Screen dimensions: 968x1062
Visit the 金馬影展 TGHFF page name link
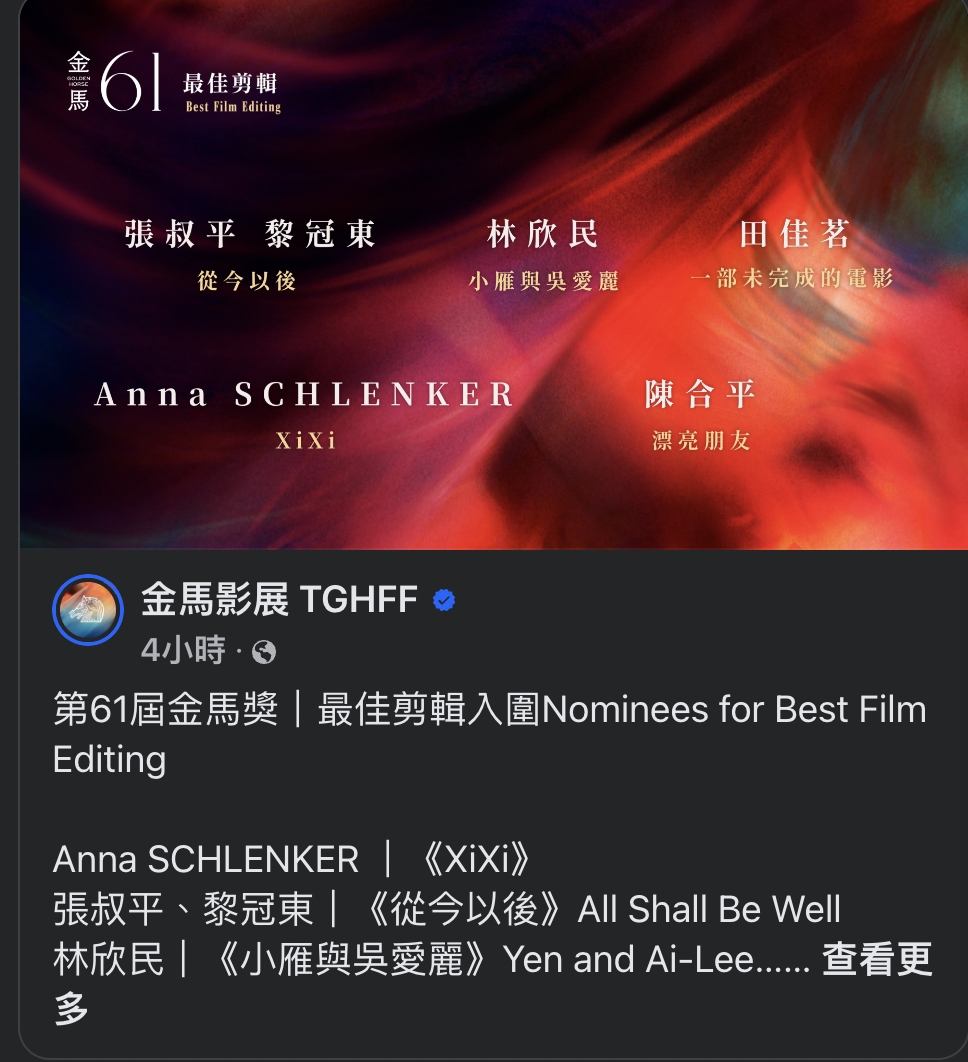click(279, 599)
